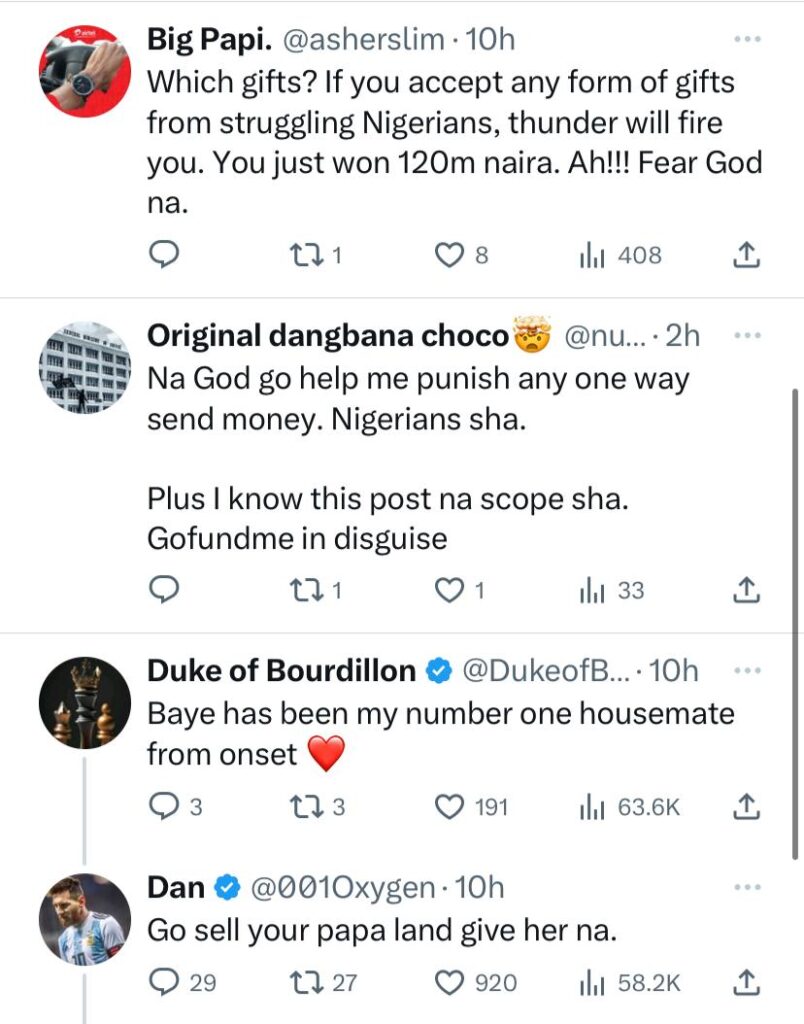Open reply composer on Big Papi's tweet
804x1024 pixels.
click(x=164, y=255)
